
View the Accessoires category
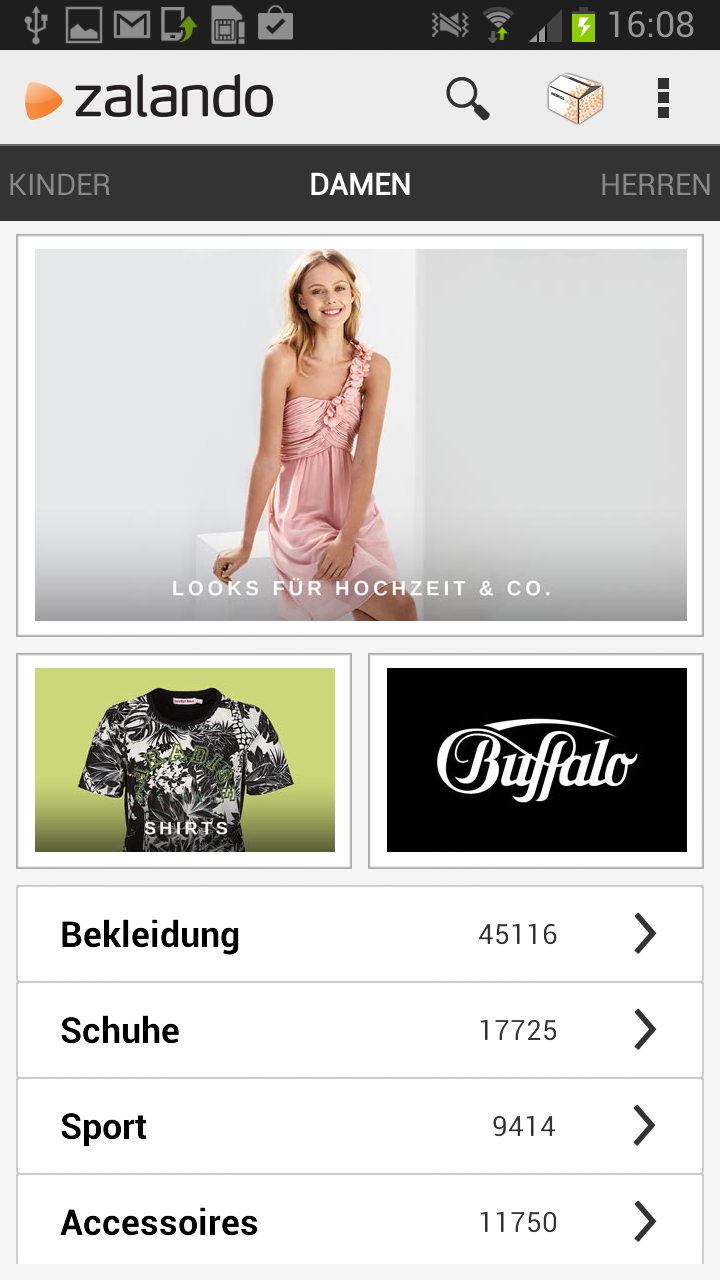[x=360, y=1220]
